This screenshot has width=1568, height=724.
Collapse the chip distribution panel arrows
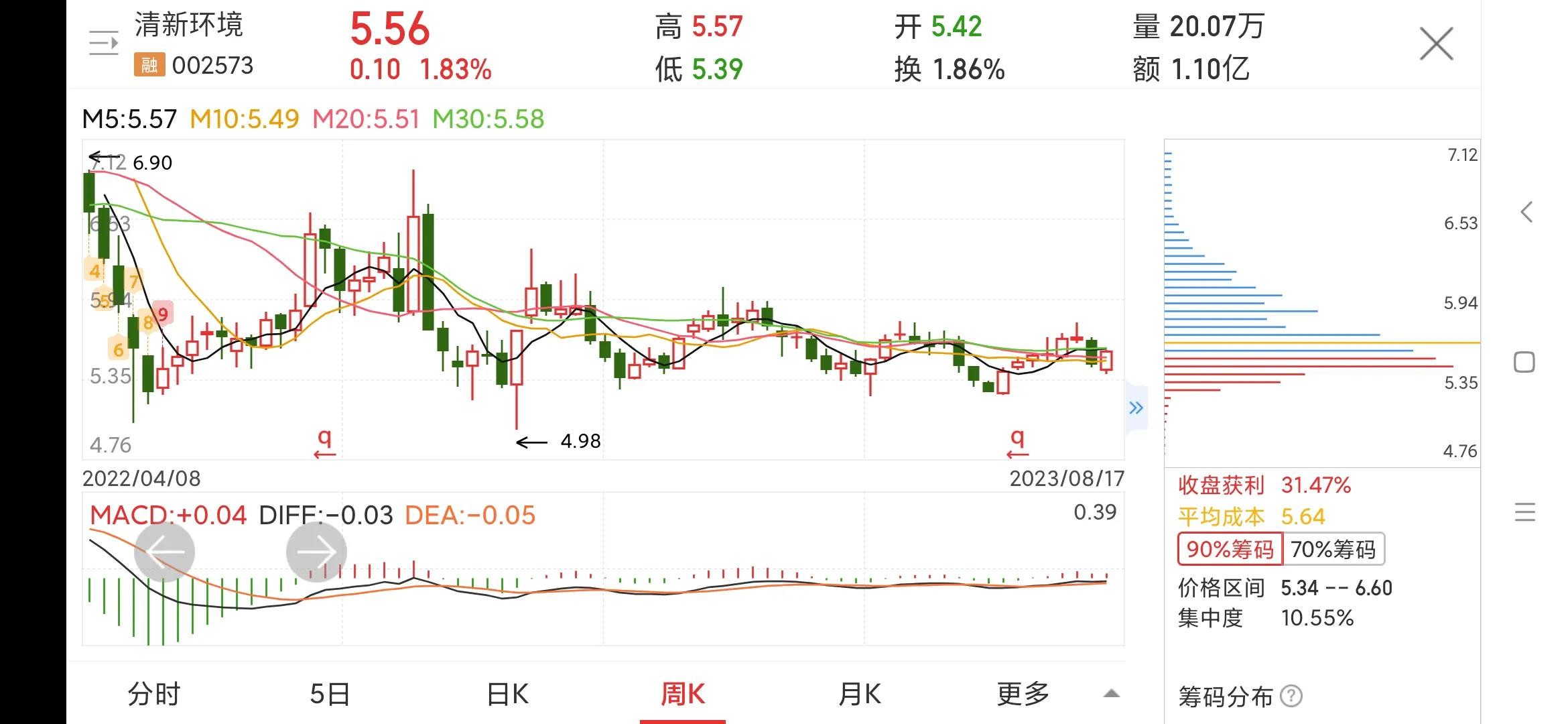(1136, 408)
